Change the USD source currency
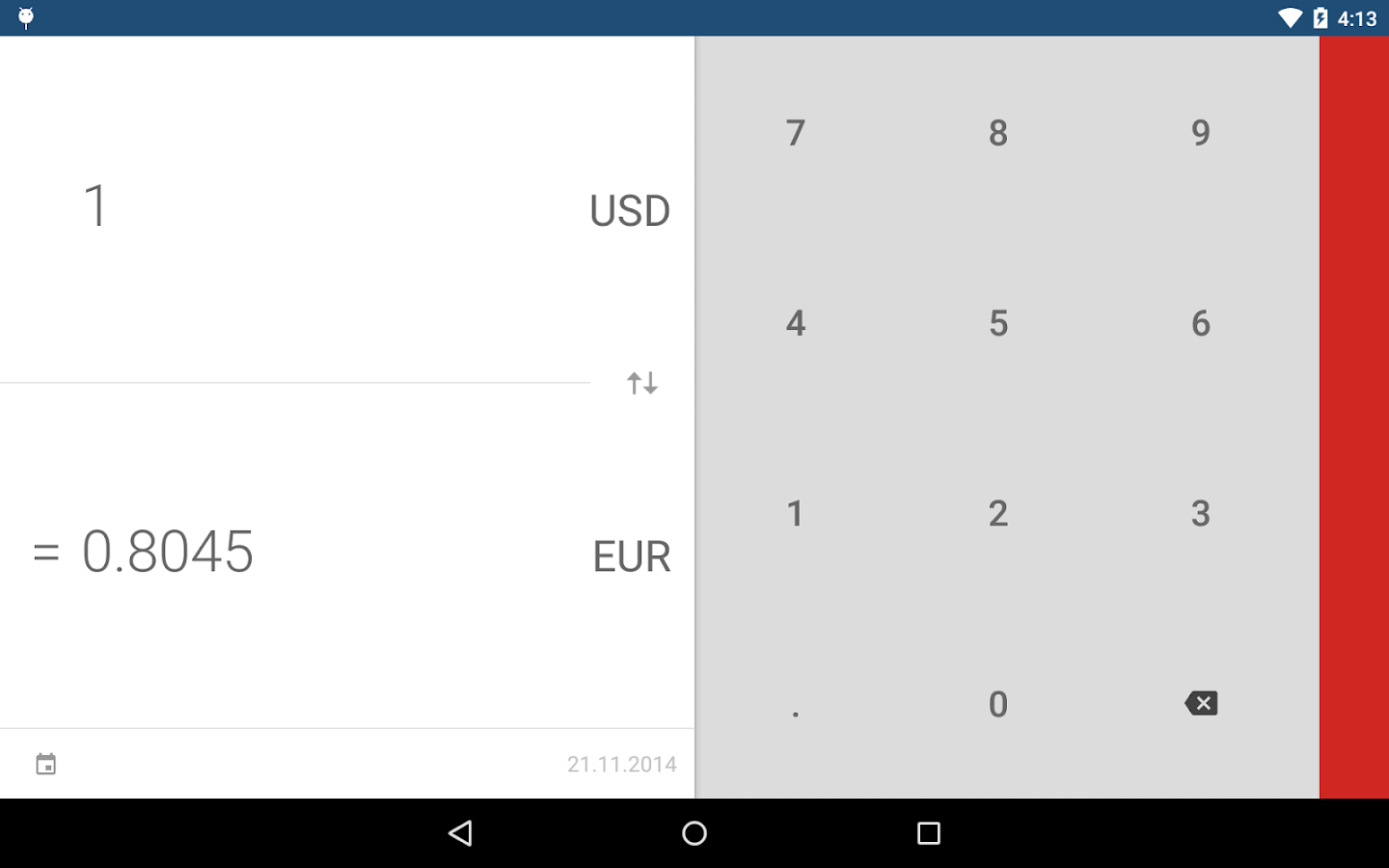Image resolution: width=1389 pixels, height=868 pixels. tap(629, 210)
